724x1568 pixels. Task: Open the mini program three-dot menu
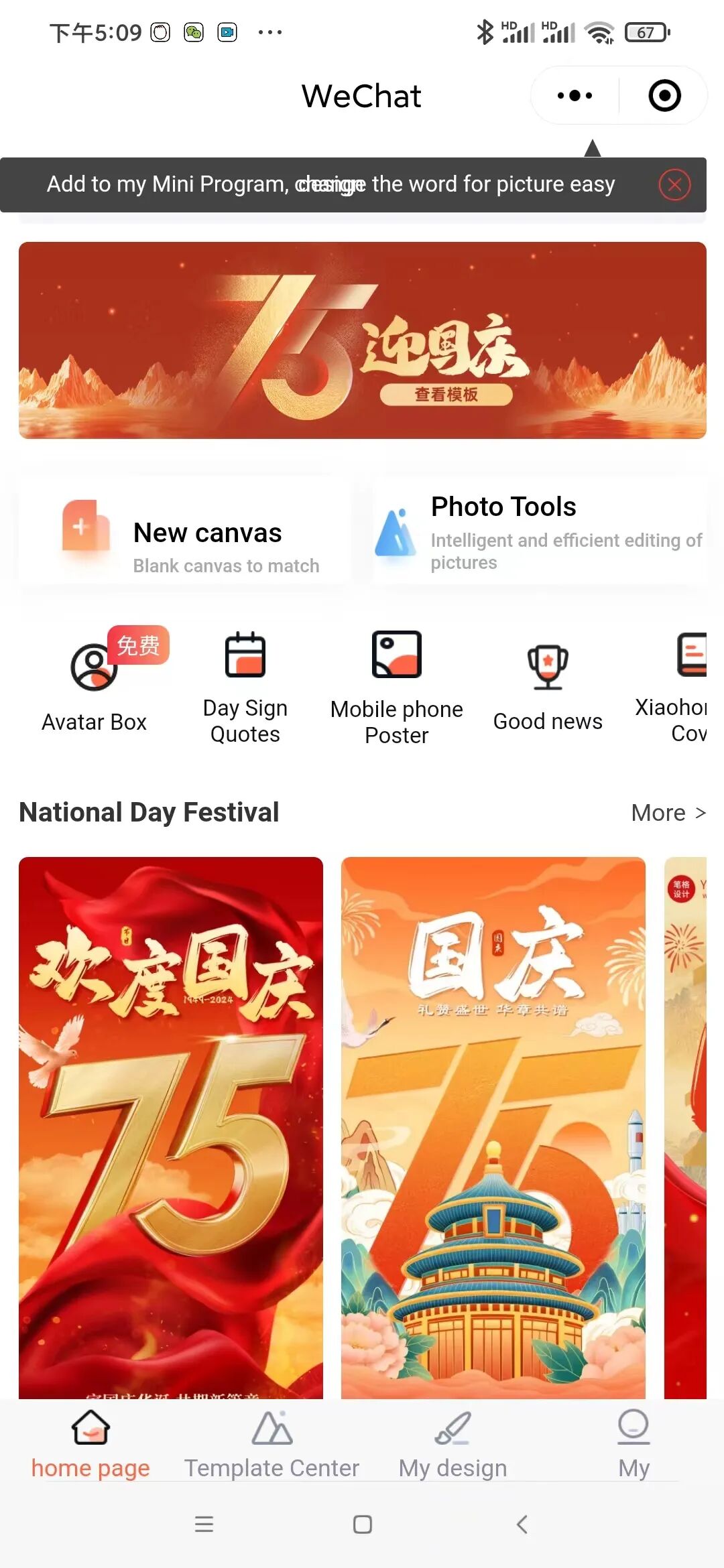click(x=575, y=96)
